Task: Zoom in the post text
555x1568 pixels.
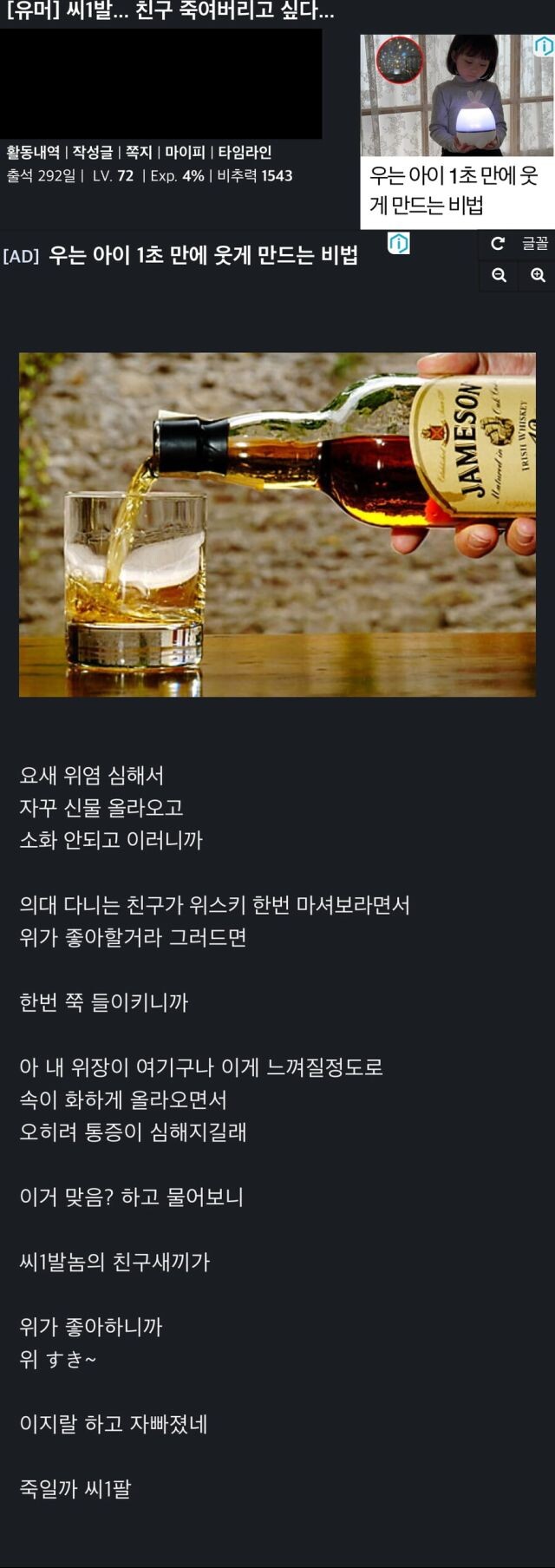Action: click(x=538, y=275)
